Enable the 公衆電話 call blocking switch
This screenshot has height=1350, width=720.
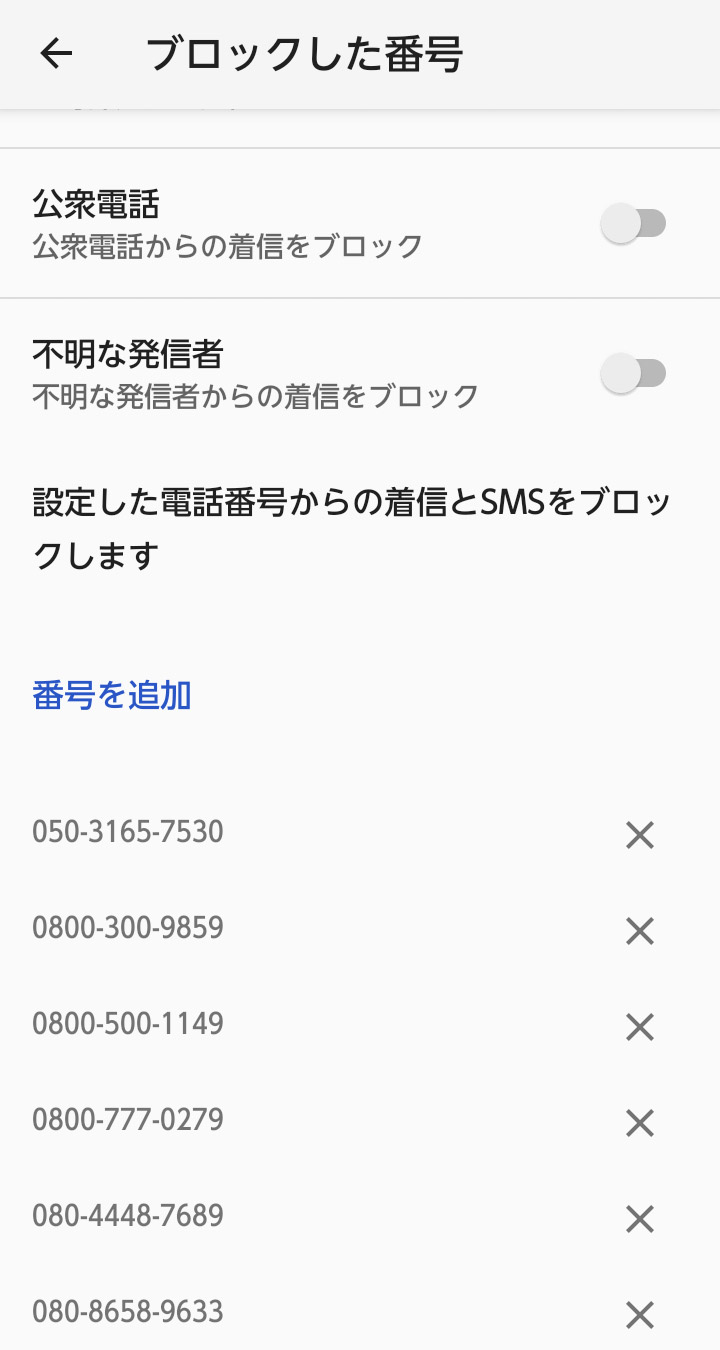coord(633,223)
